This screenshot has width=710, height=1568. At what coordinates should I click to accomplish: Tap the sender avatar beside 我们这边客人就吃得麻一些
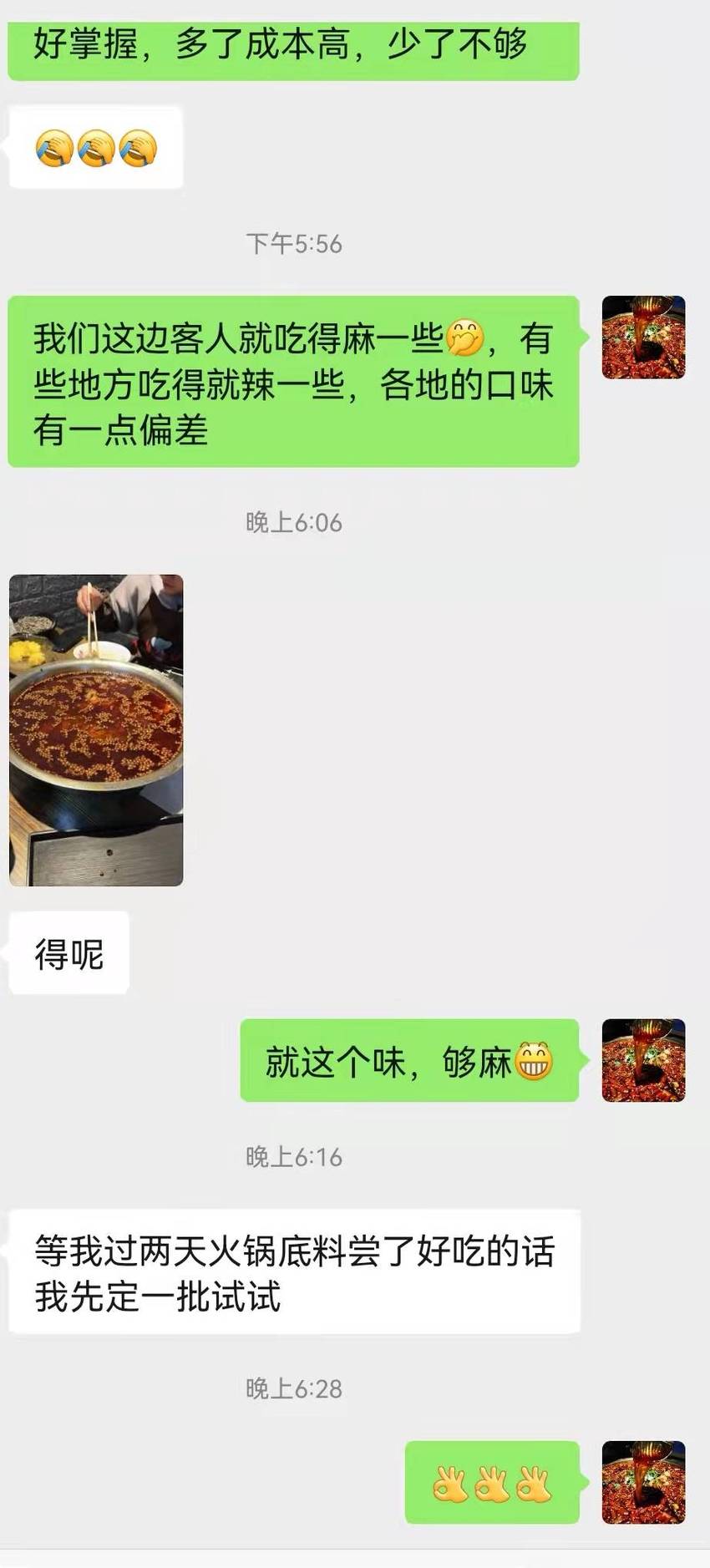643,337
